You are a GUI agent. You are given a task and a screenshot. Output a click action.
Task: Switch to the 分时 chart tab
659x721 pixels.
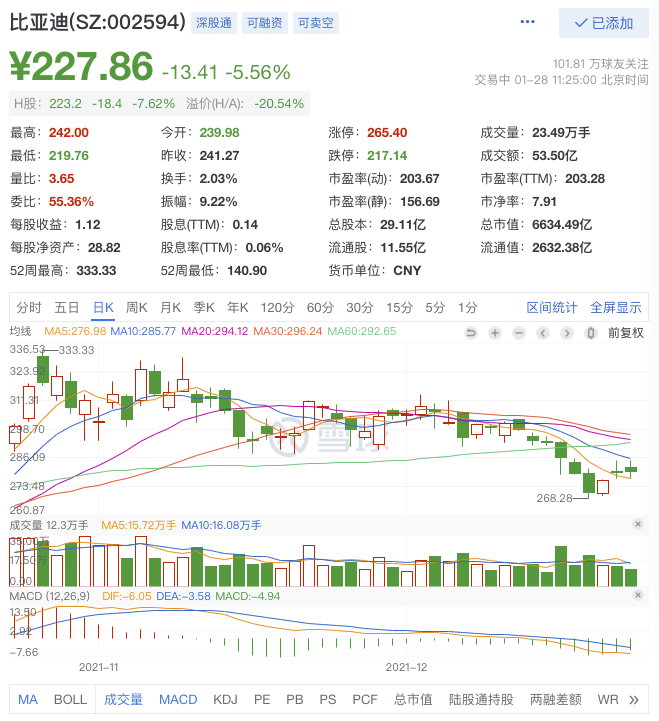29,307
